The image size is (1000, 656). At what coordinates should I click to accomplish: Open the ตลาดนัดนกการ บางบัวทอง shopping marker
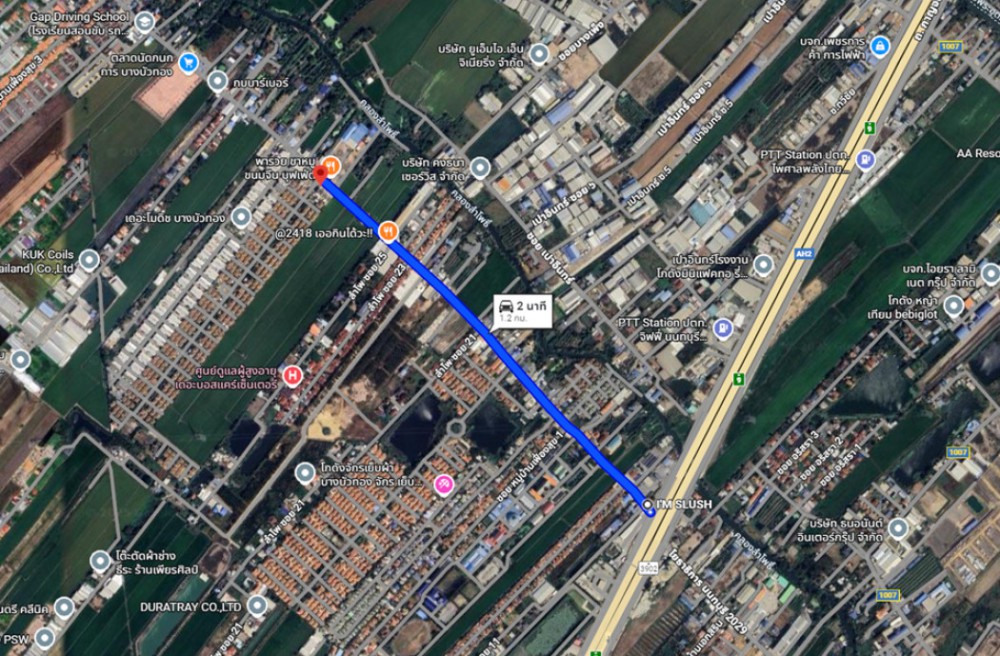pyautogui.click(x=188, y=62)
